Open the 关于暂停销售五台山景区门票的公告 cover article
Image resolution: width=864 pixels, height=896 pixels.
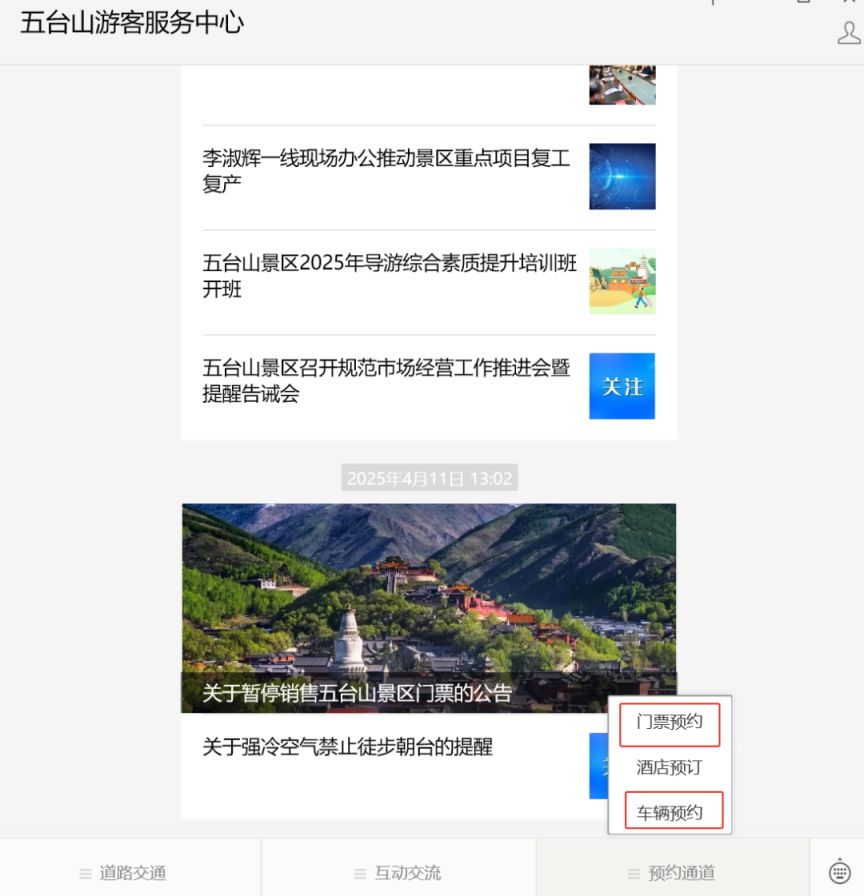[x=428, y=608]
